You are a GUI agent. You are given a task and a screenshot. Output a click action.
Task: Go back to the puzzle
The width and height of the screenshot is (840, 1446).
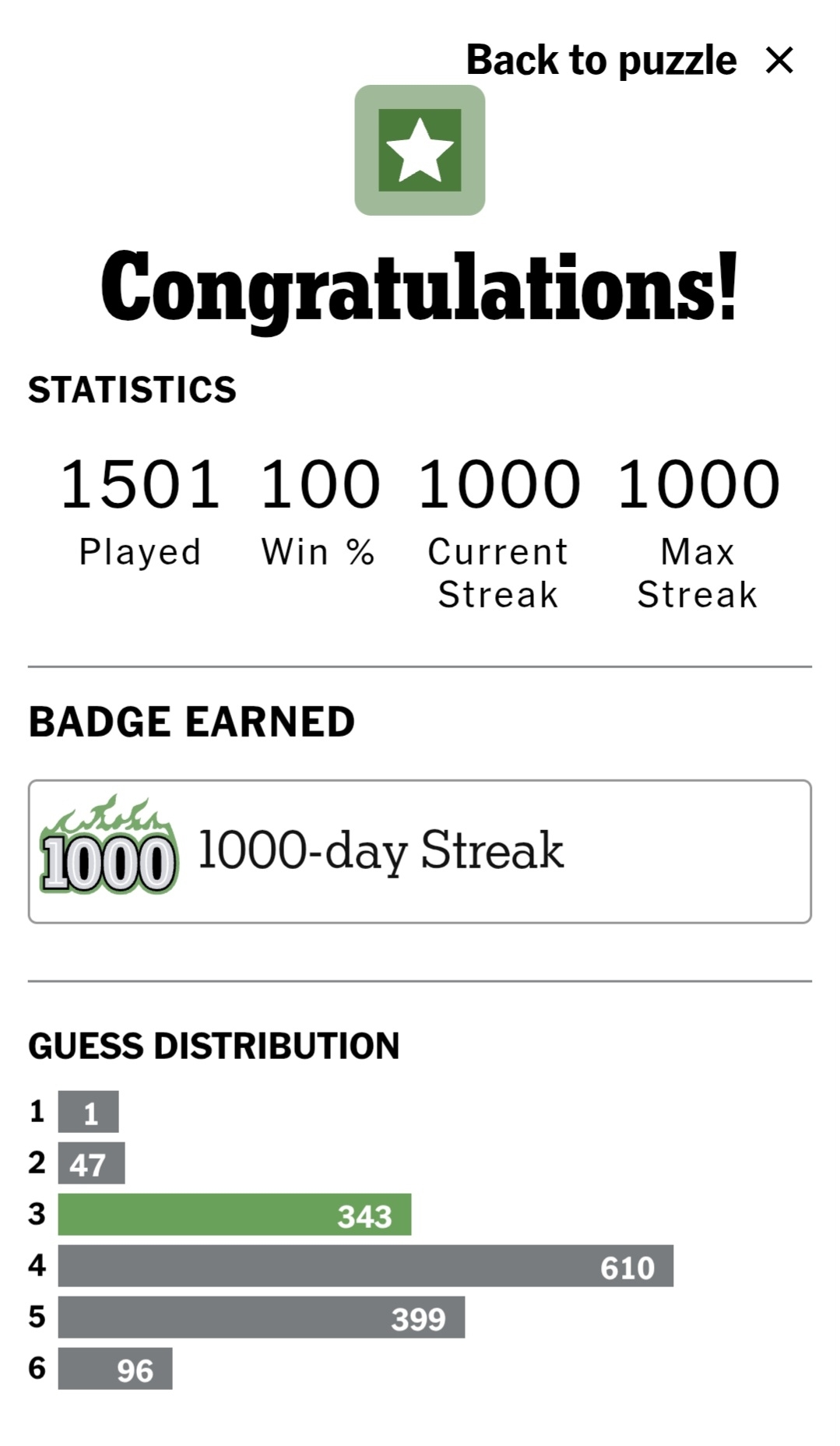[601, 60]
